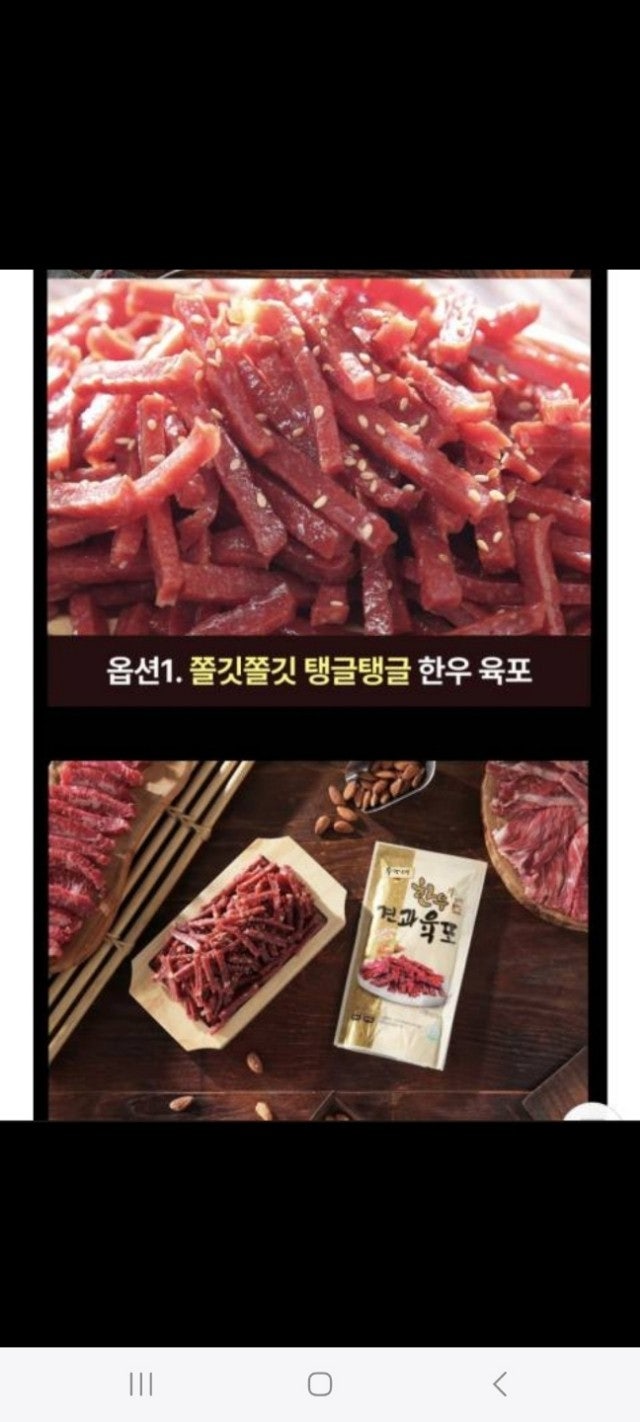Return to the home screen
Viewport: 640px width, 1422px height.
click(320, 1384)
